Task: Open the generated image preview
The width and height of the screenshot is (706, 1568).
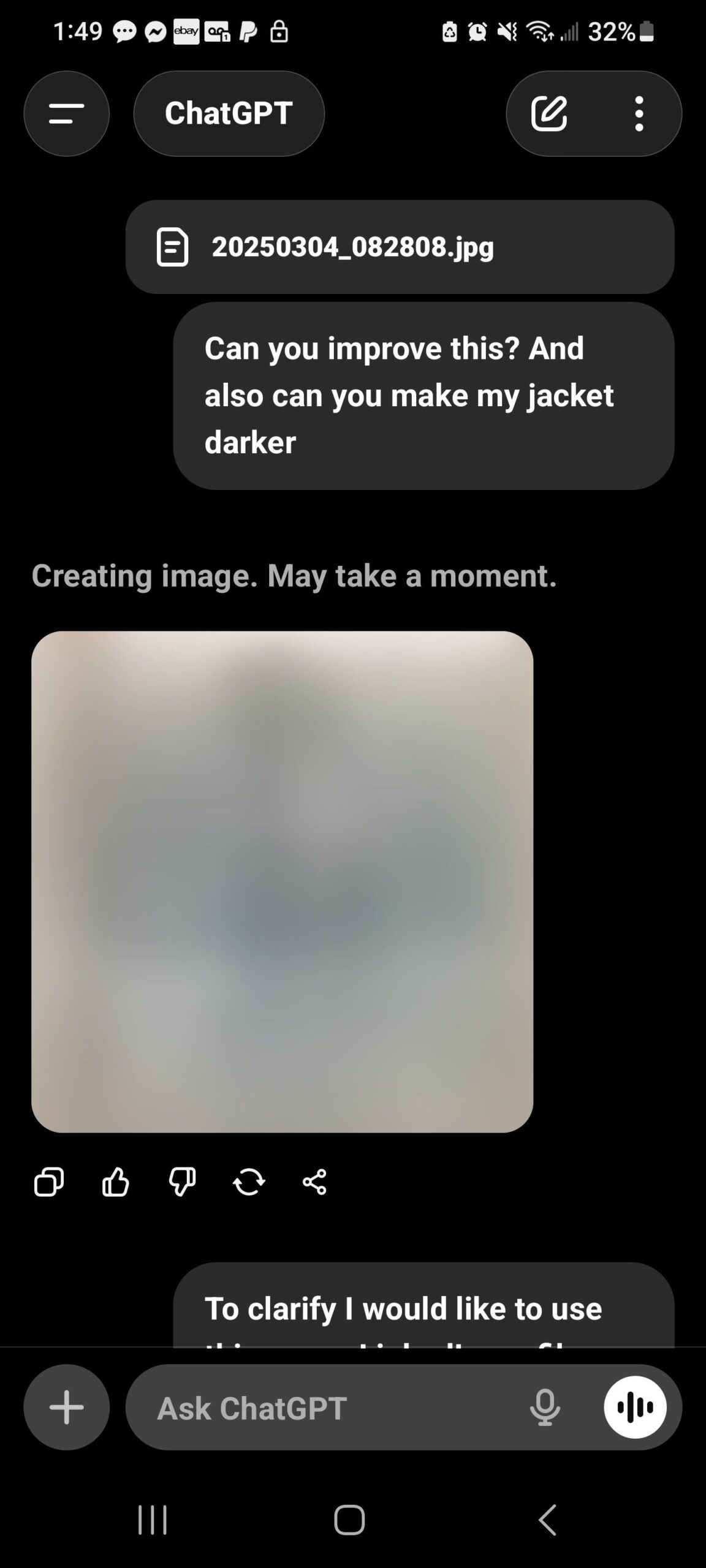Action: [282, 881]
